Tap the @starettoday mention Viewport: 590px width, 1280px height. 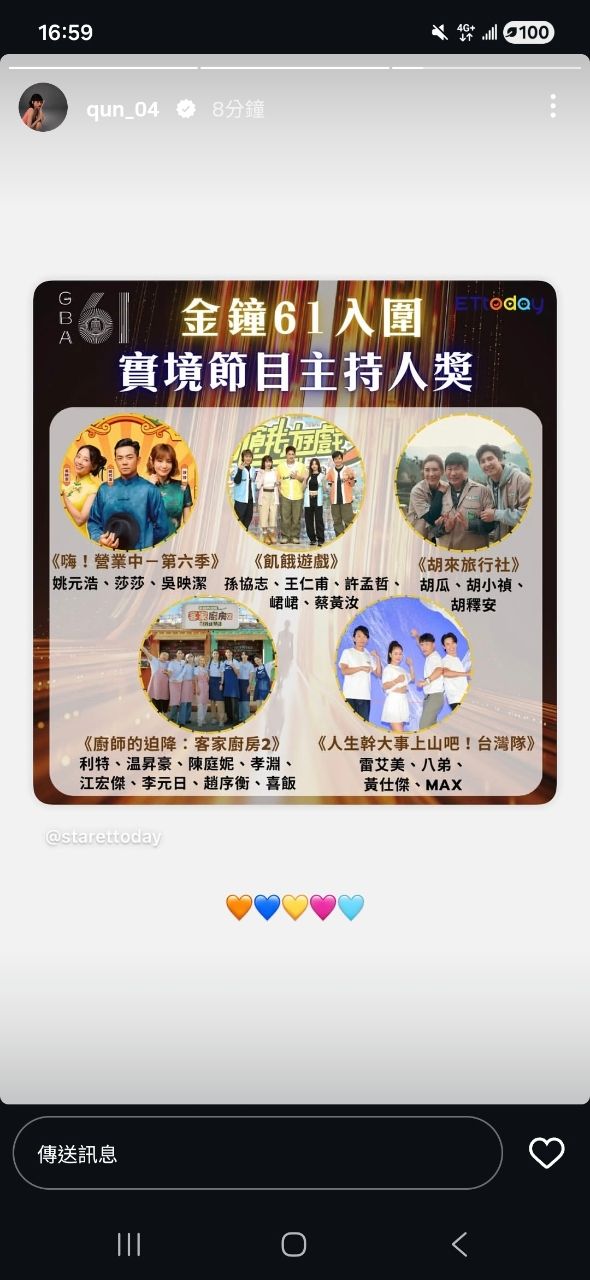103,837
